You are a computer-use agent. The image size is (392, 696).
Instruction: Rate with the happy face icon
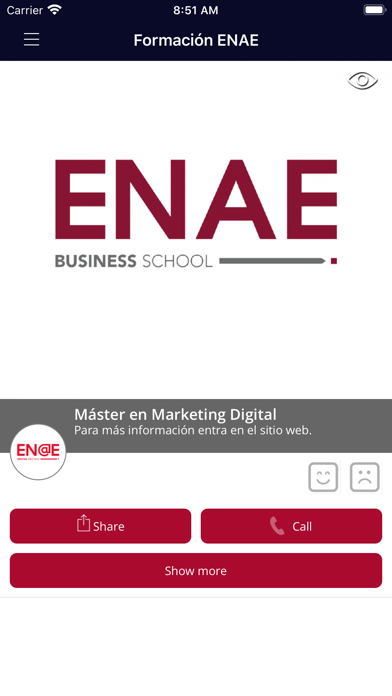[x=323, y=477]
